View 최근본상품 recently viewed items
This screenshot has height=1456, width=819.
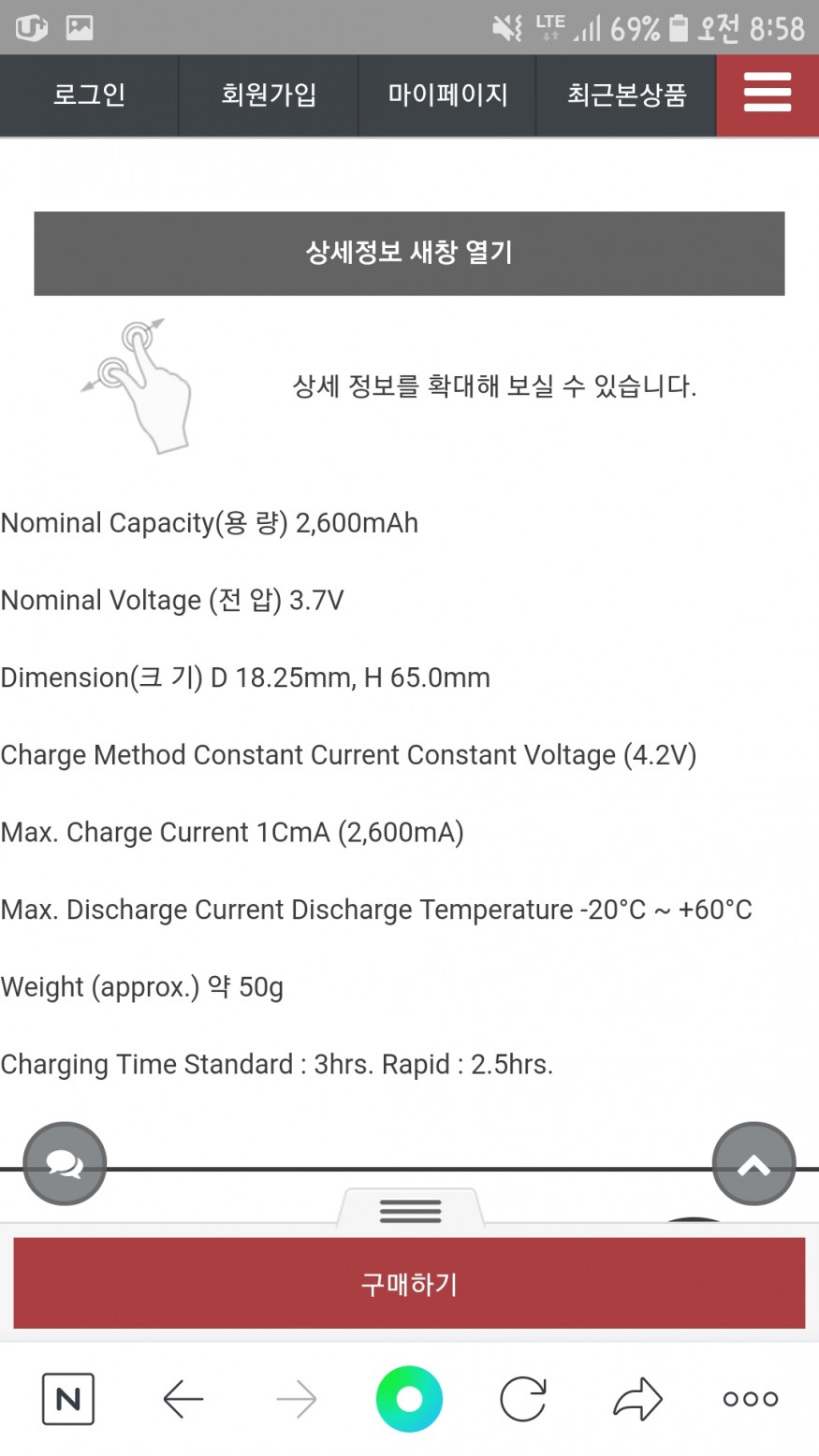(626, 95)
